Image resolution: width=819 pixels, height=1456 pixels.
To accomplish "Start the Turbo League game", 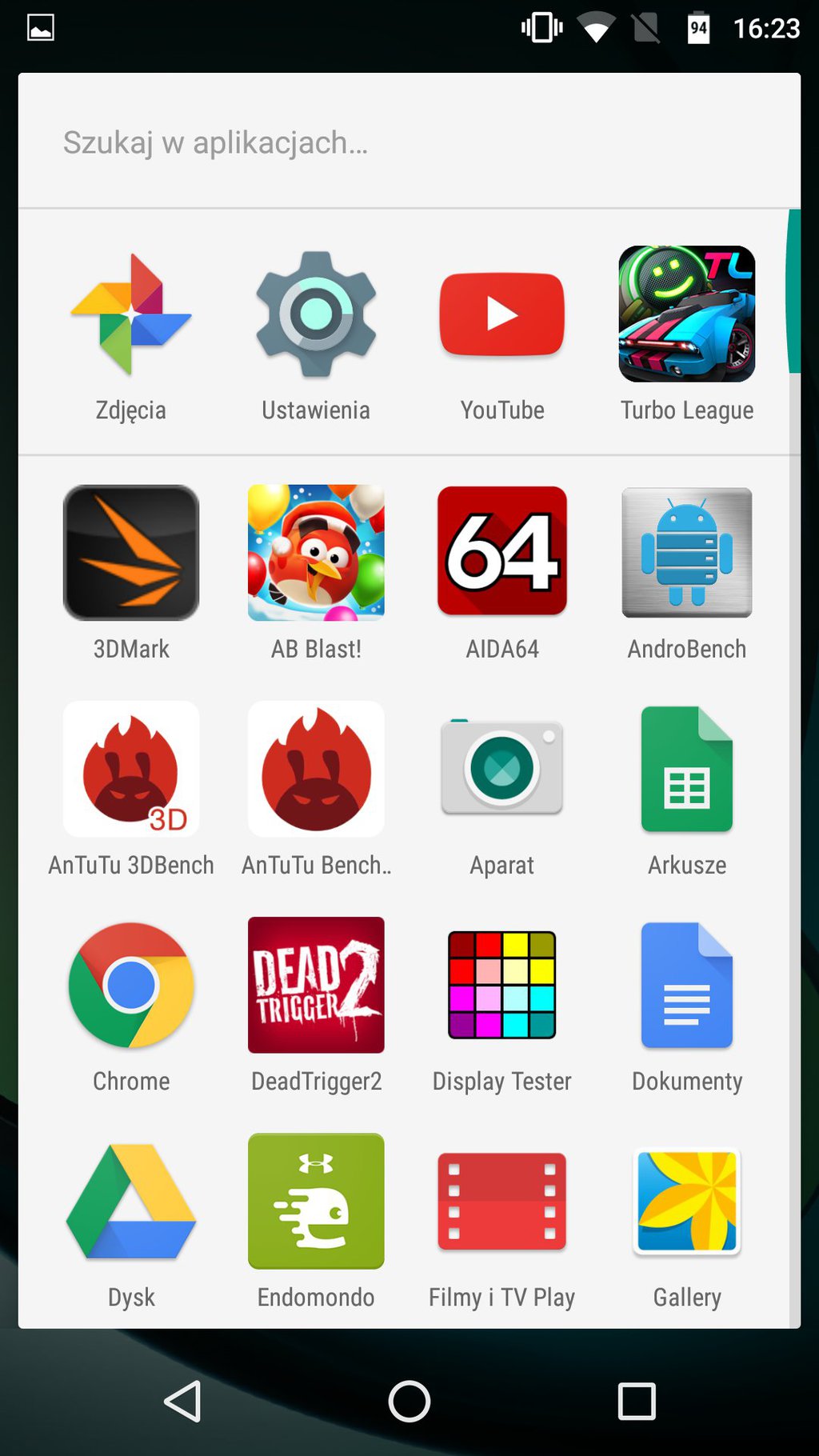I will (686, 314).
